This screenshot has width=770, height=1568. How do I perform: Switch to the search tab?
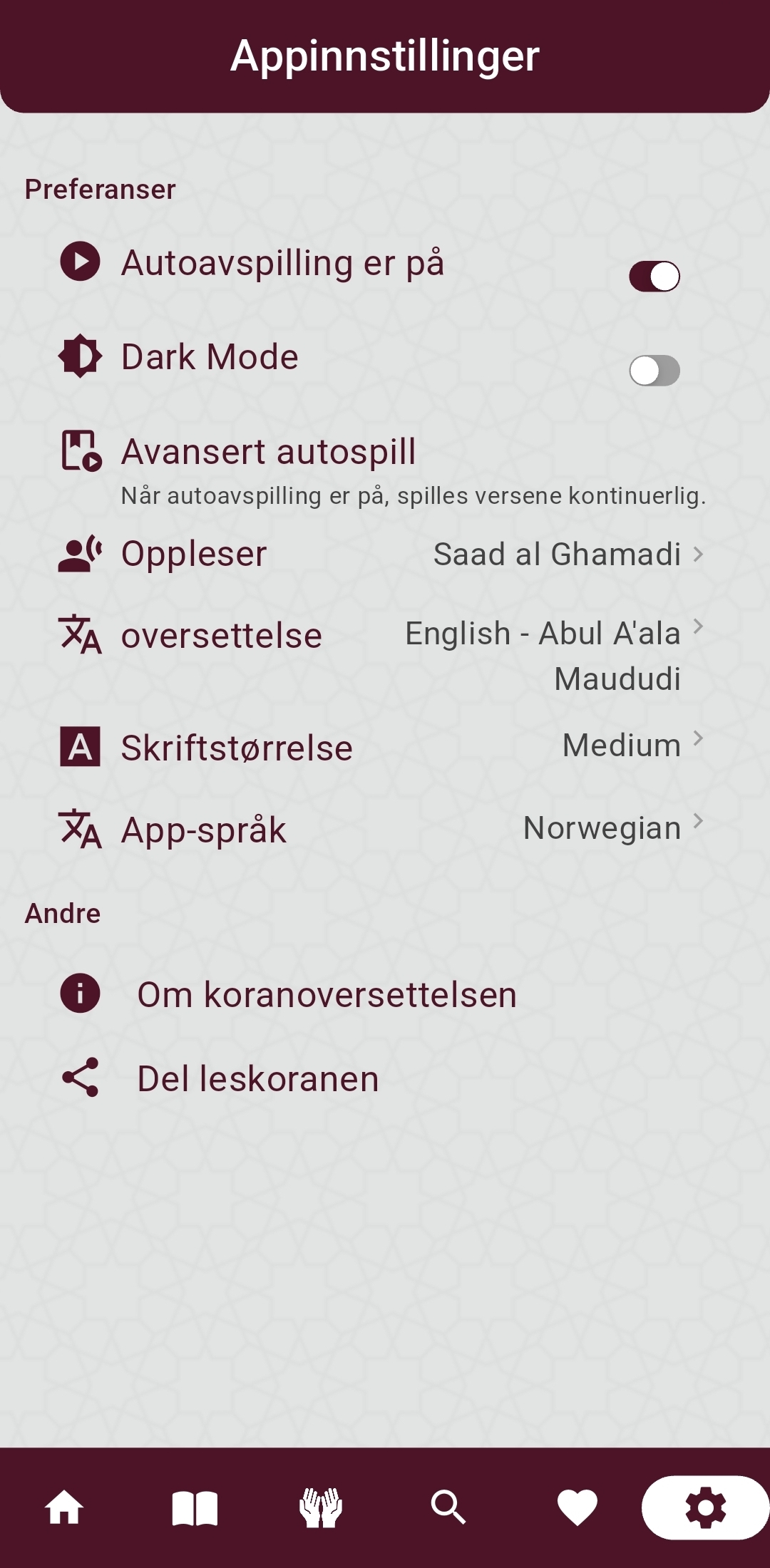click(448, 1507)
